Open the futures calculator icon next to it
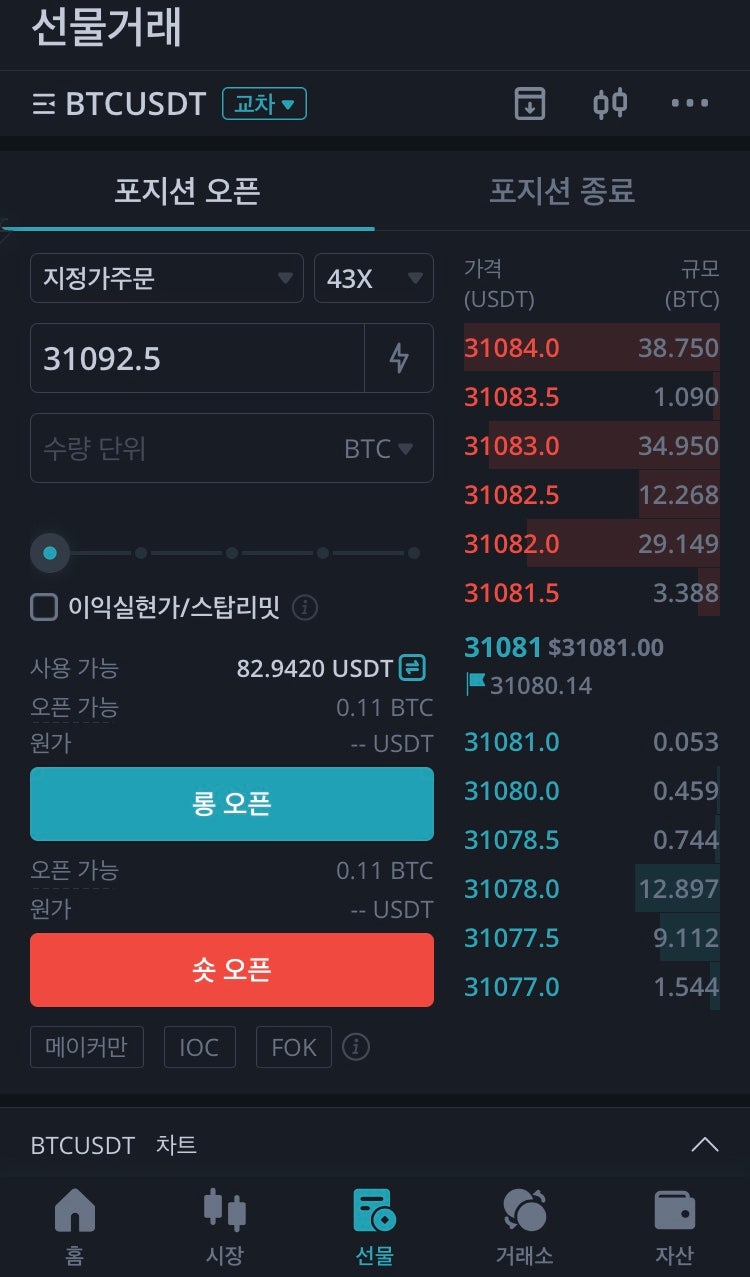 pyautogui.click(x=610, y=103)
